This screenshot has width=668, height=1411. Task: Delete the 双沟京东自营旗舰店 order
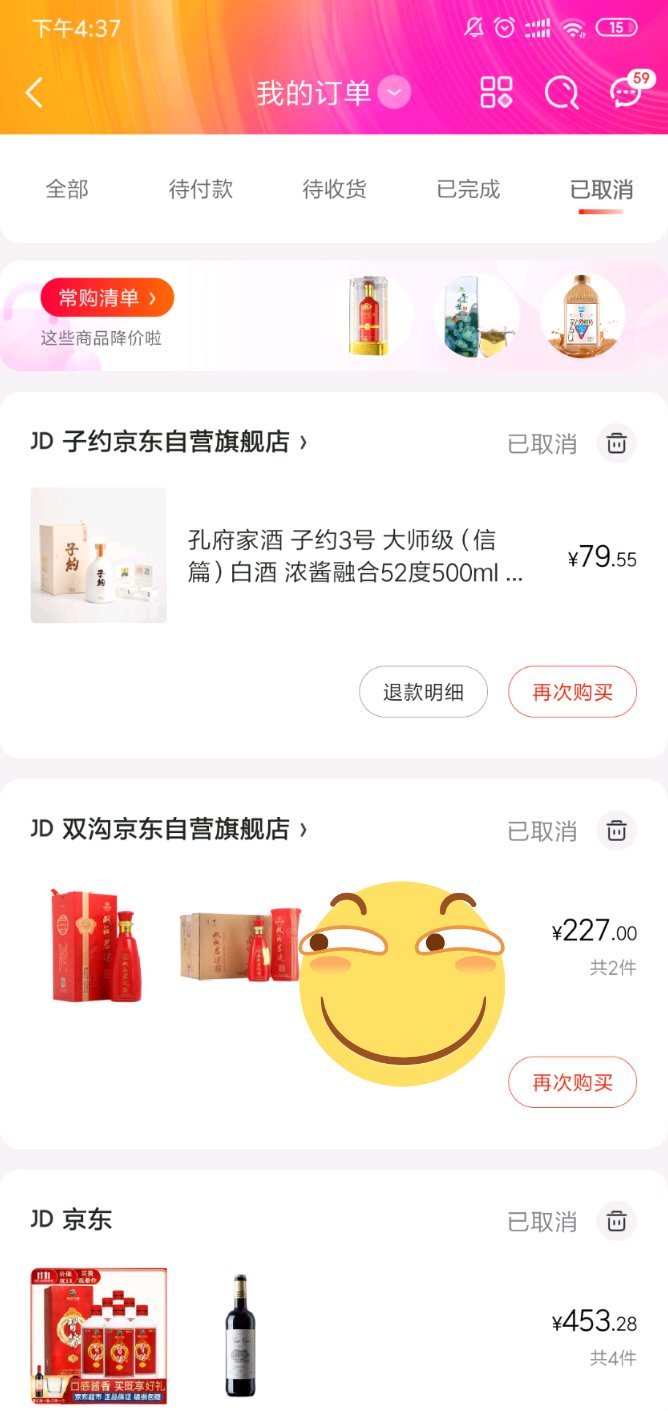tap(617, 831)
